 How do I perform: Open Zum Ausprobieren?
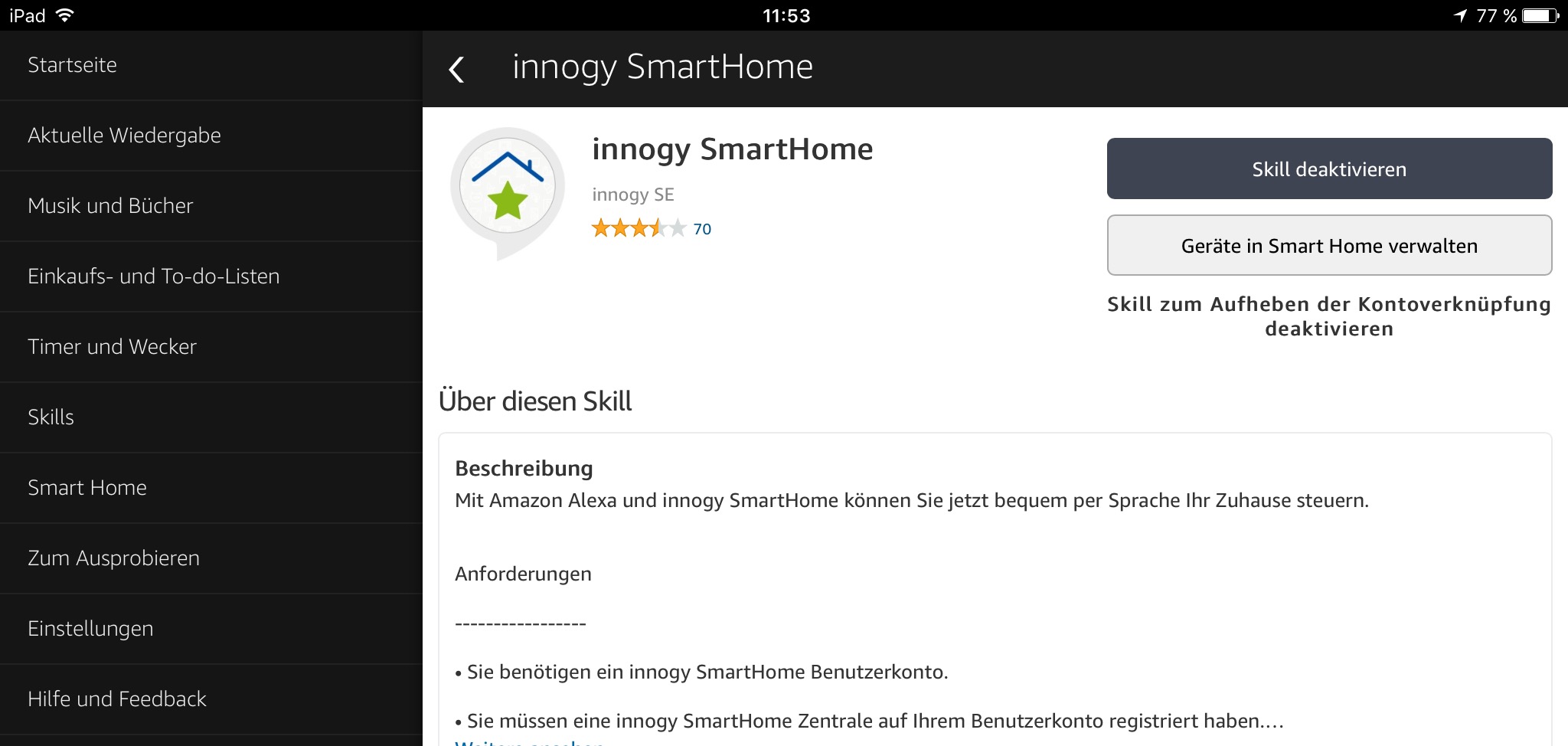tap(113, 558)
